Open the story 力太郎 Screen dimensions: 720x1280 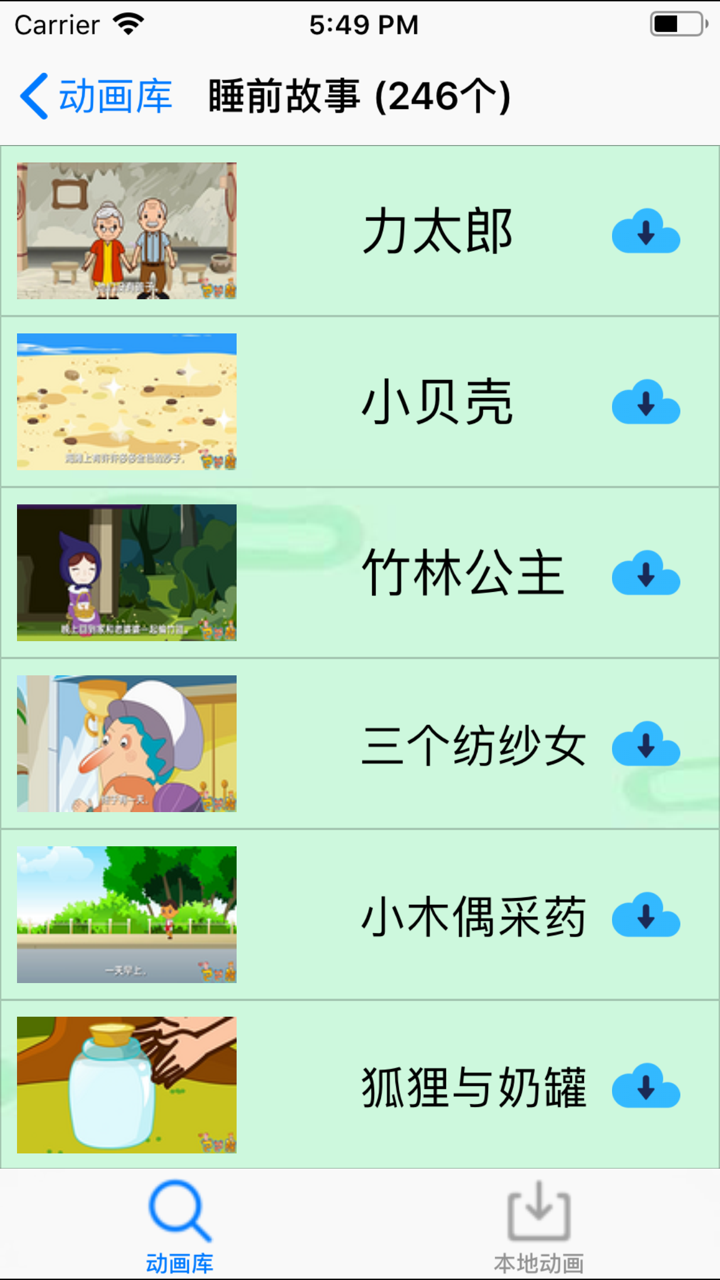click(435, 231)
